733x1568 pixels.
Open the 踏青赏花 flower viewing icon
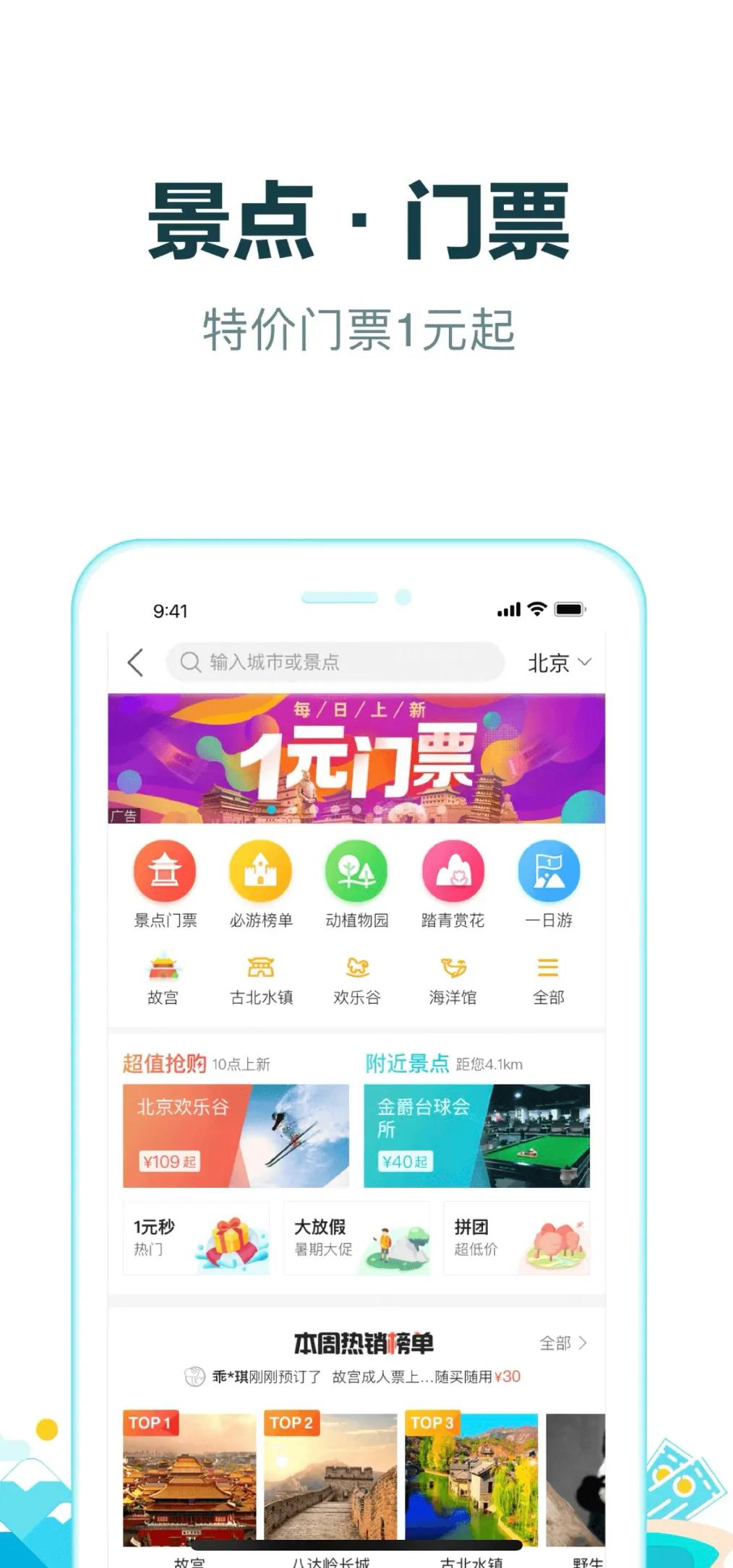[x=453, y=872]
